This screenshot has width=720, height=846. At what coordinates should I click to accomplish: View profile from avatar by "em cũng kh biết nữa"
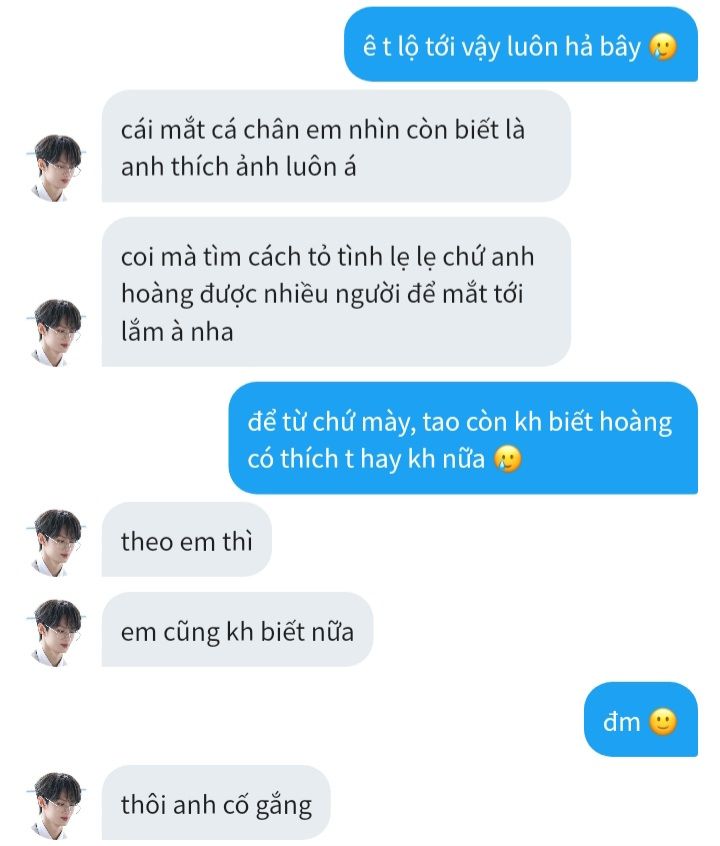coord(57,632)
